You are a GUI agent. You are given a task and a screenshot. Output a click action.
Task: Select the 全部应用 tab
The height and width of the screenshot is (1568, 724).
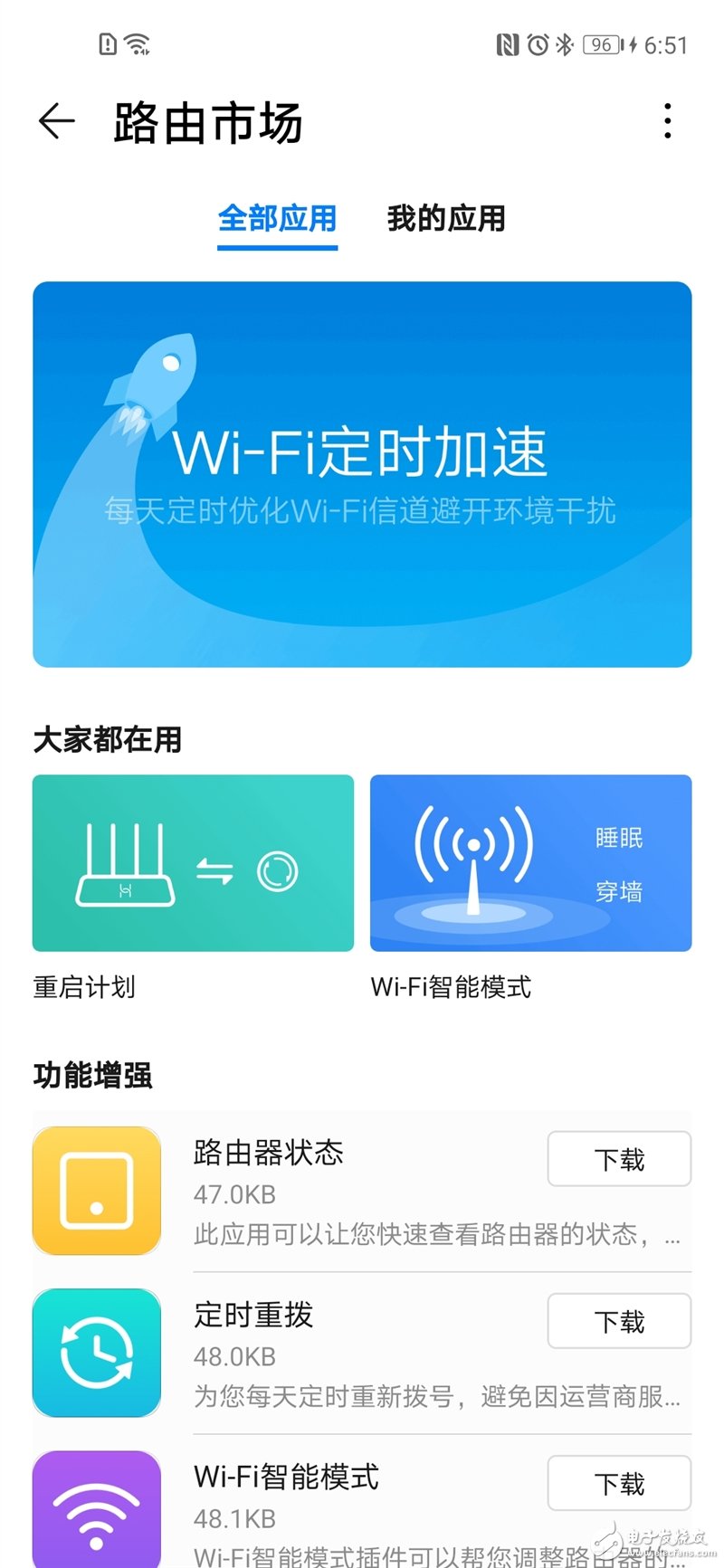coord(277,219)
